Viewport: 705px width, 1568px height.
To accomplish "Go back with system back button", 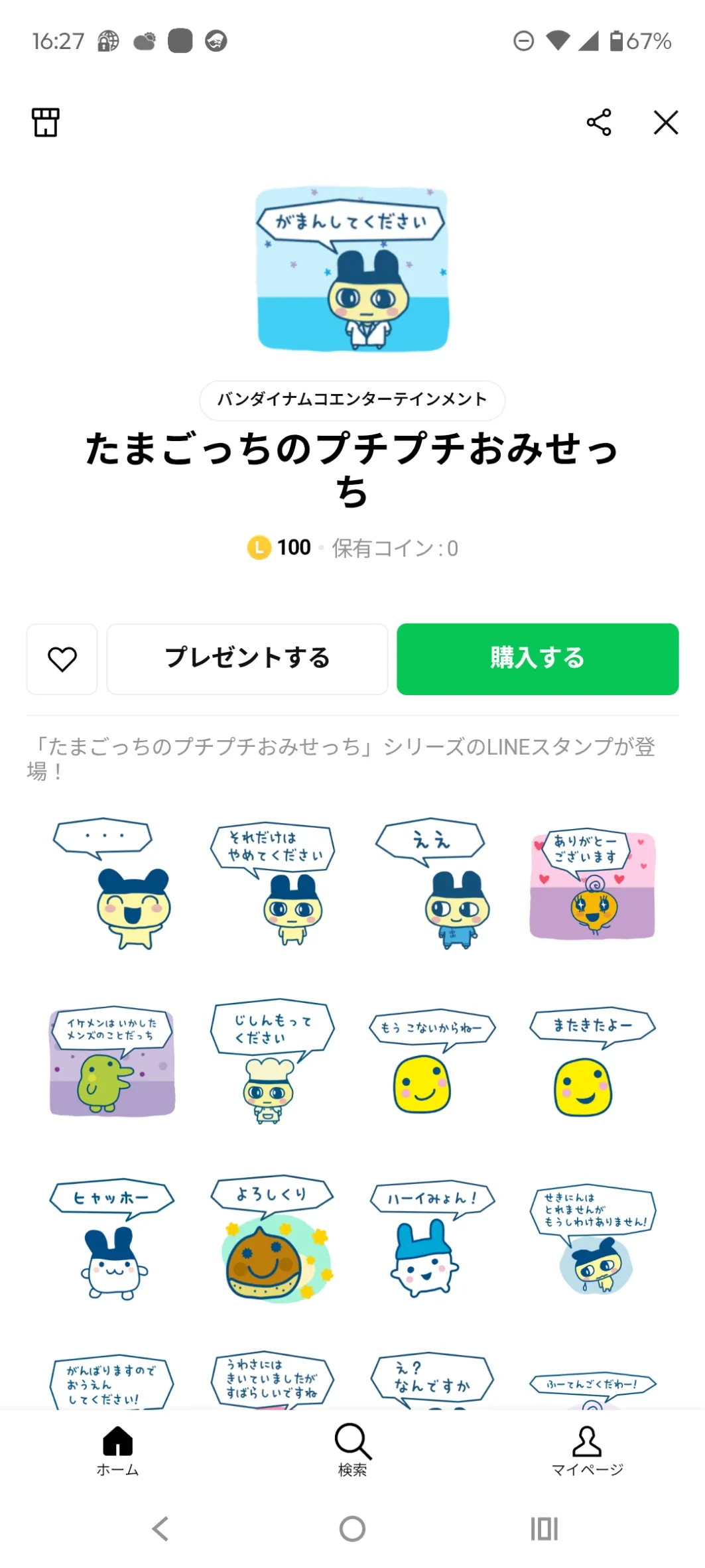I will (x=160, y=1528).
